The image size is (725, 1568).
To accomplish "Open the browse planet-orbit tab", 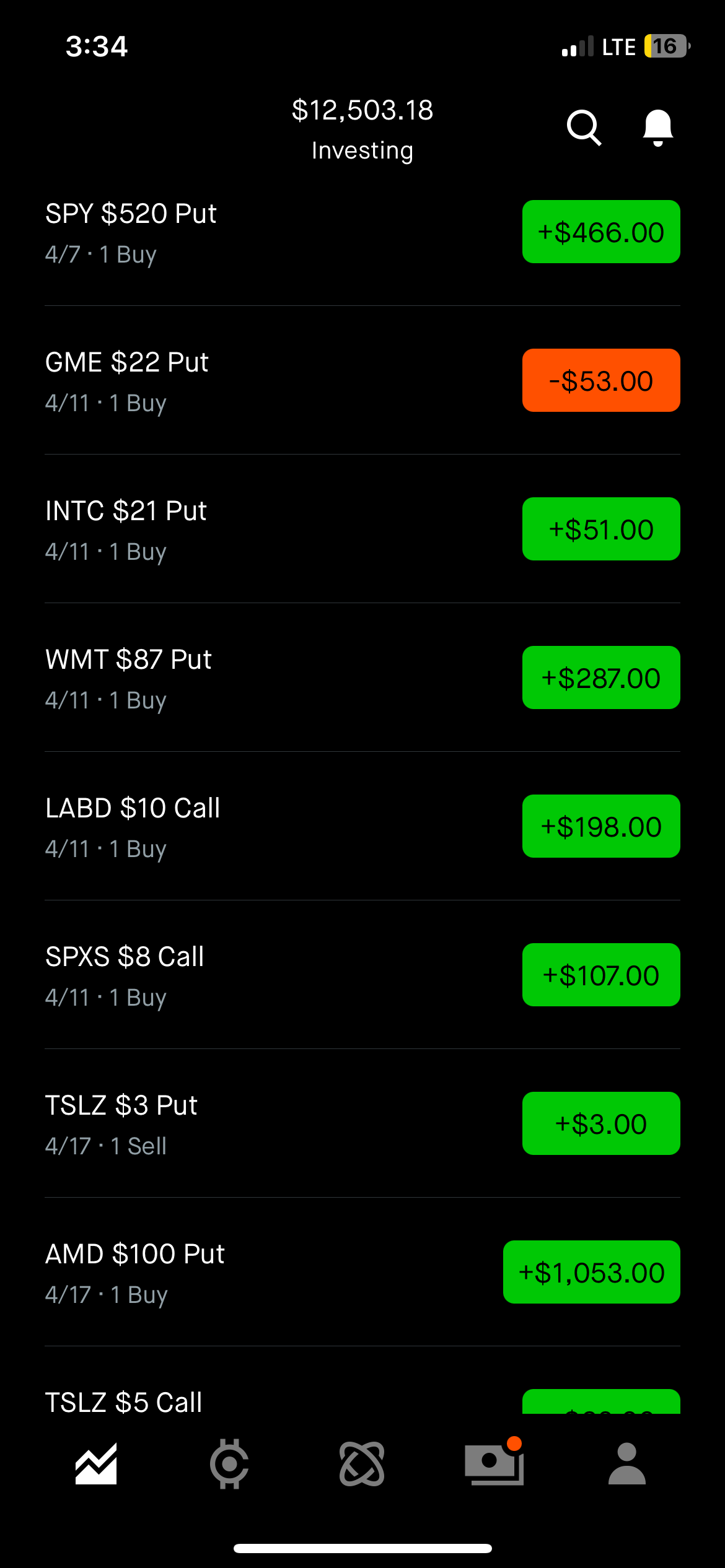I will coord(362,1464).
